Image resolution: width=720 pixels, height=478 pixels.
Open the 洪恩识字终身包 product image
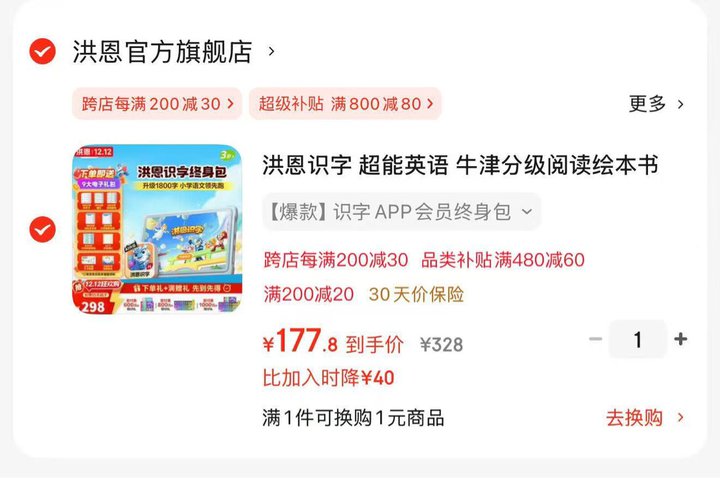157,229
